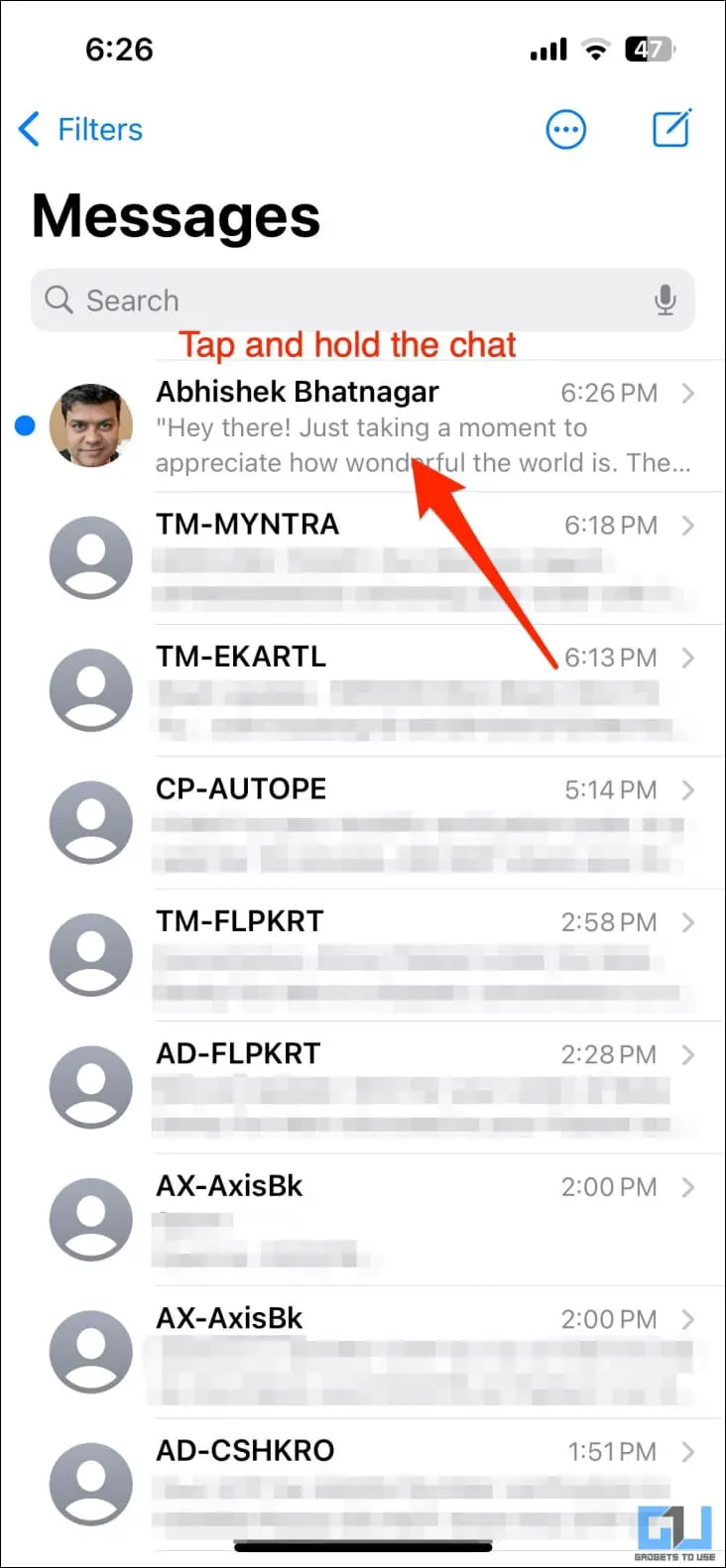Screen dimensions: 726x1568
Task: Open the AD-CSHKRO message thread
Action: click(x=397, y=1483)
